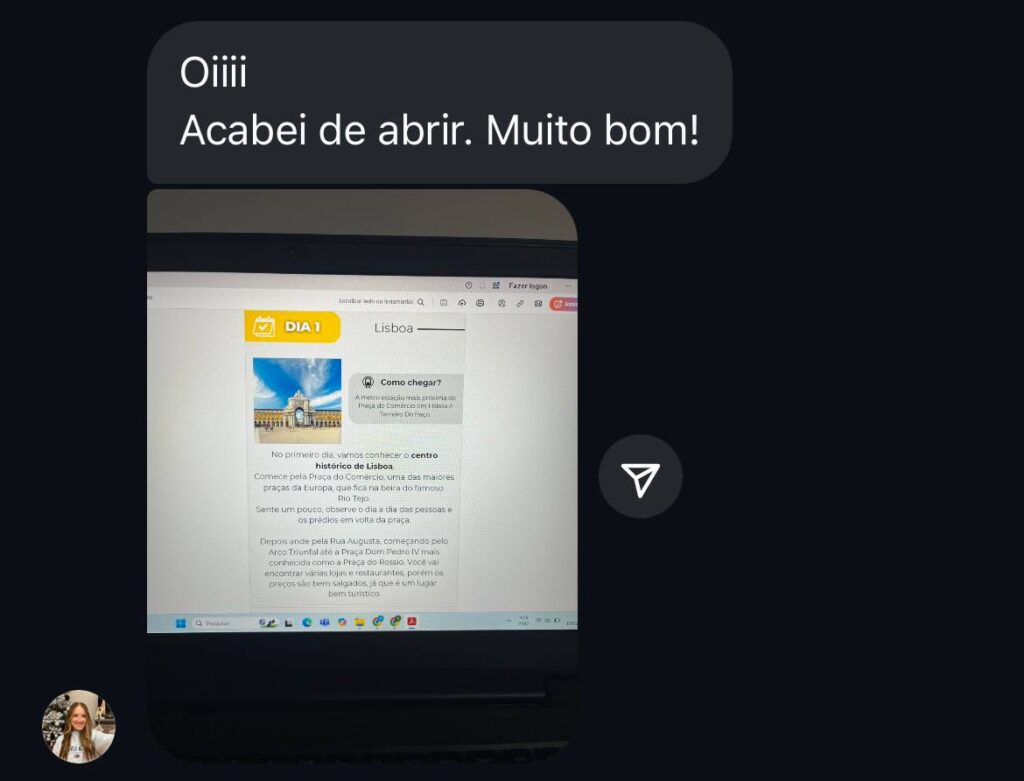Open the sender's profile picture
The image size is (1024, 781).
[x=78, y=727]
